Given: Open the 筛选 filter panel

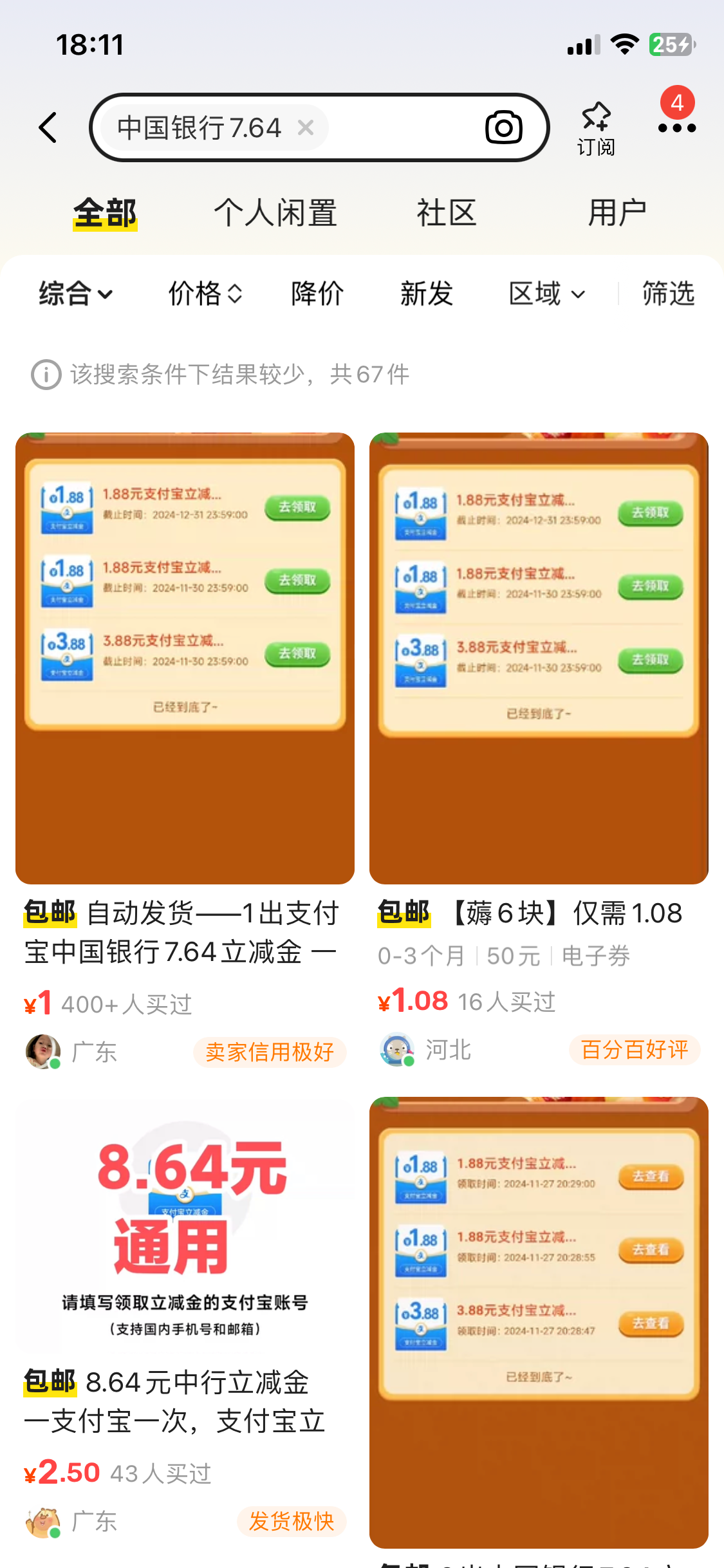Looking at the screenshot, I should [668, 294].
